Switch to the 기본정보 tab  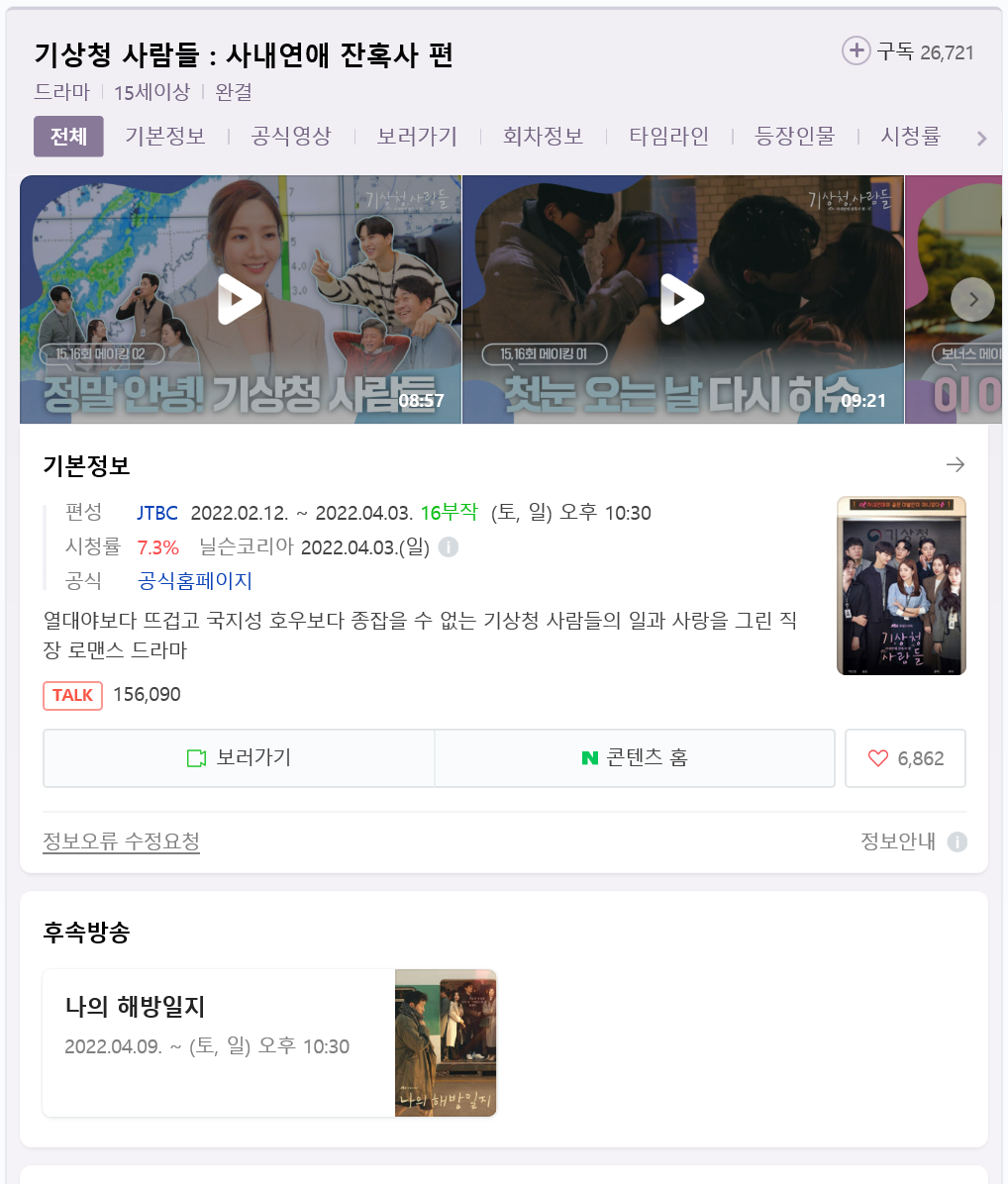click(165, 137)
